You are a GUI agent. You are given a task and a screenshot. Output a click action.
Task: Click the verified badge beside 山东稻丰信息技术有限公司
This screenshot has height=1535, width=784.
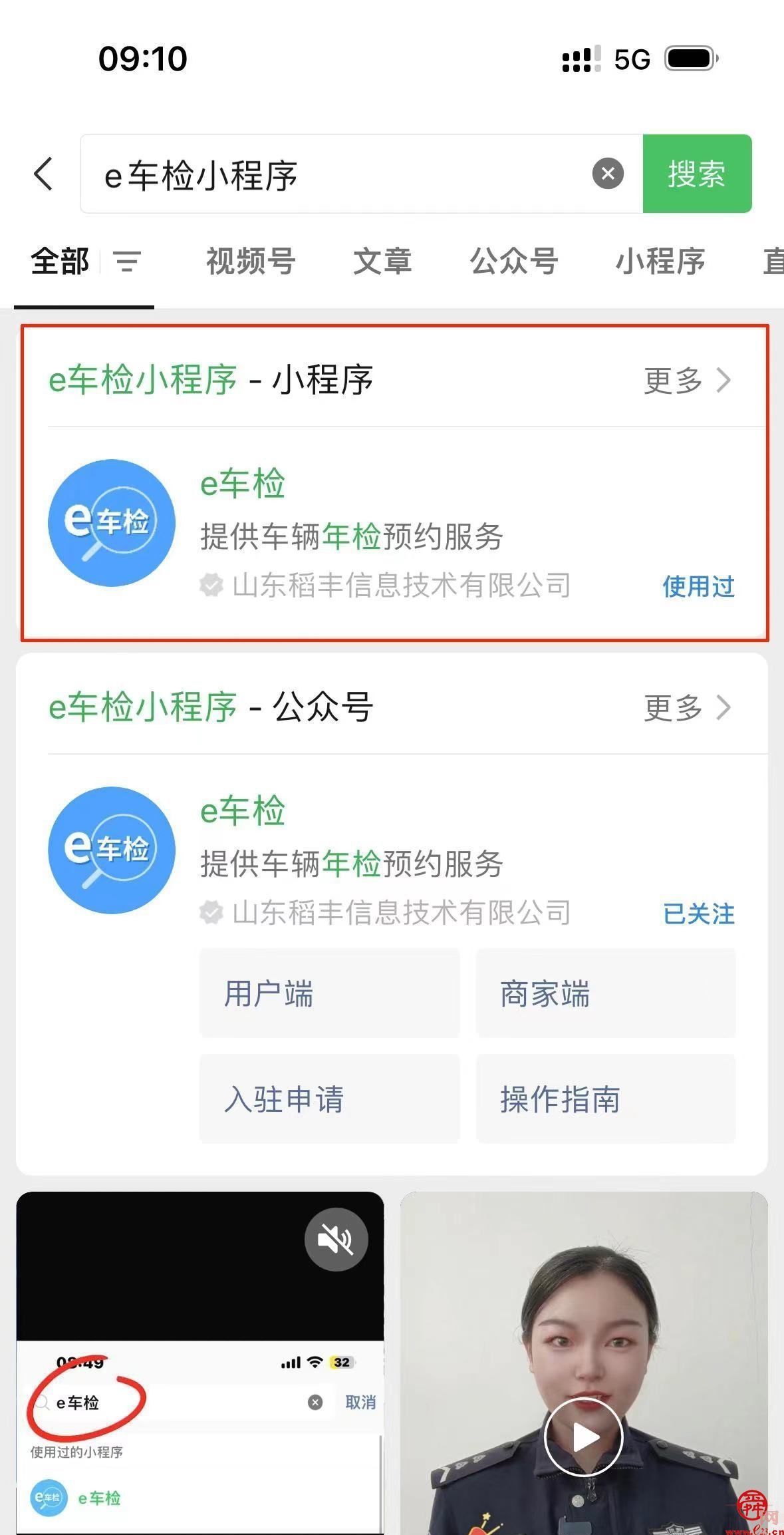pos(211,586)
